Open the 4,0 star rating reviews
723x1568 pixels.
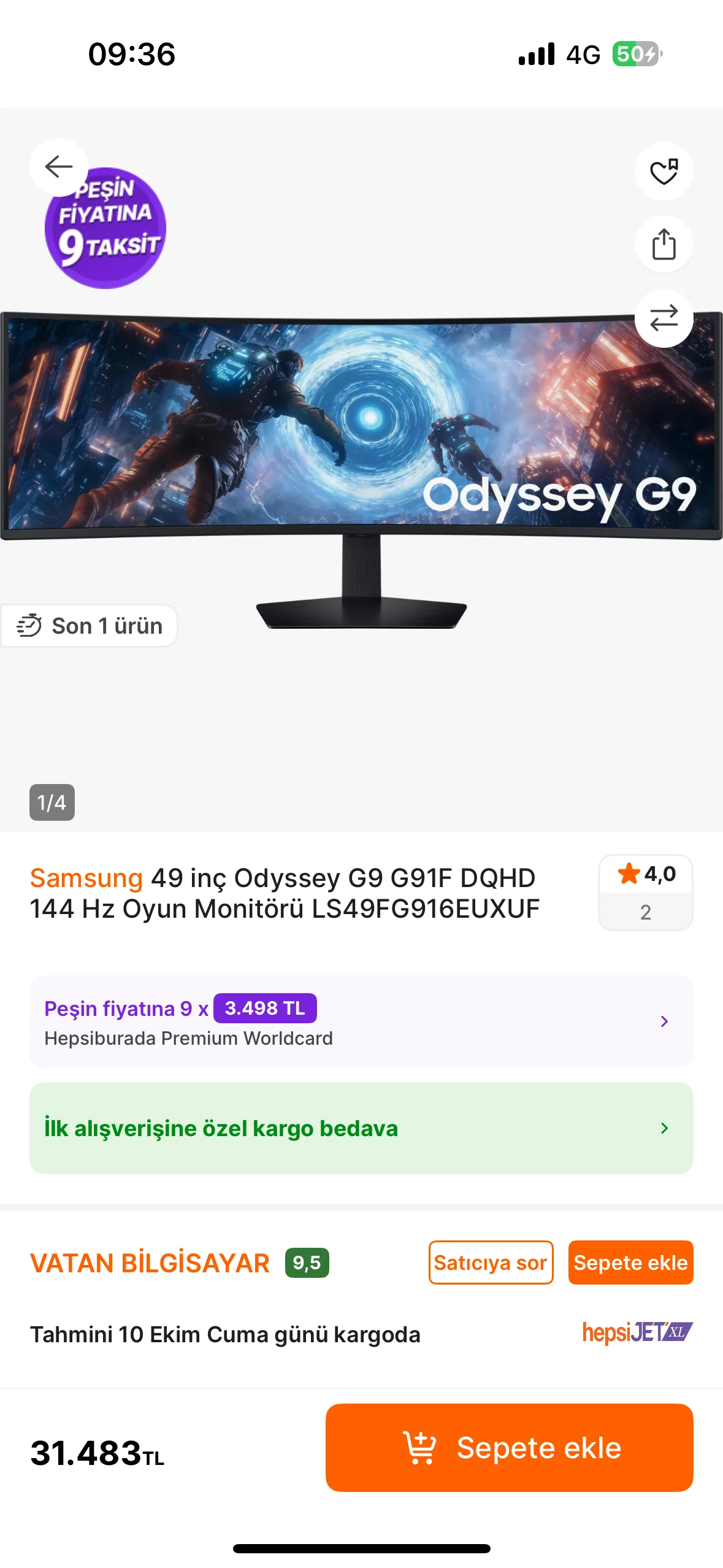[x=646, y=892]
